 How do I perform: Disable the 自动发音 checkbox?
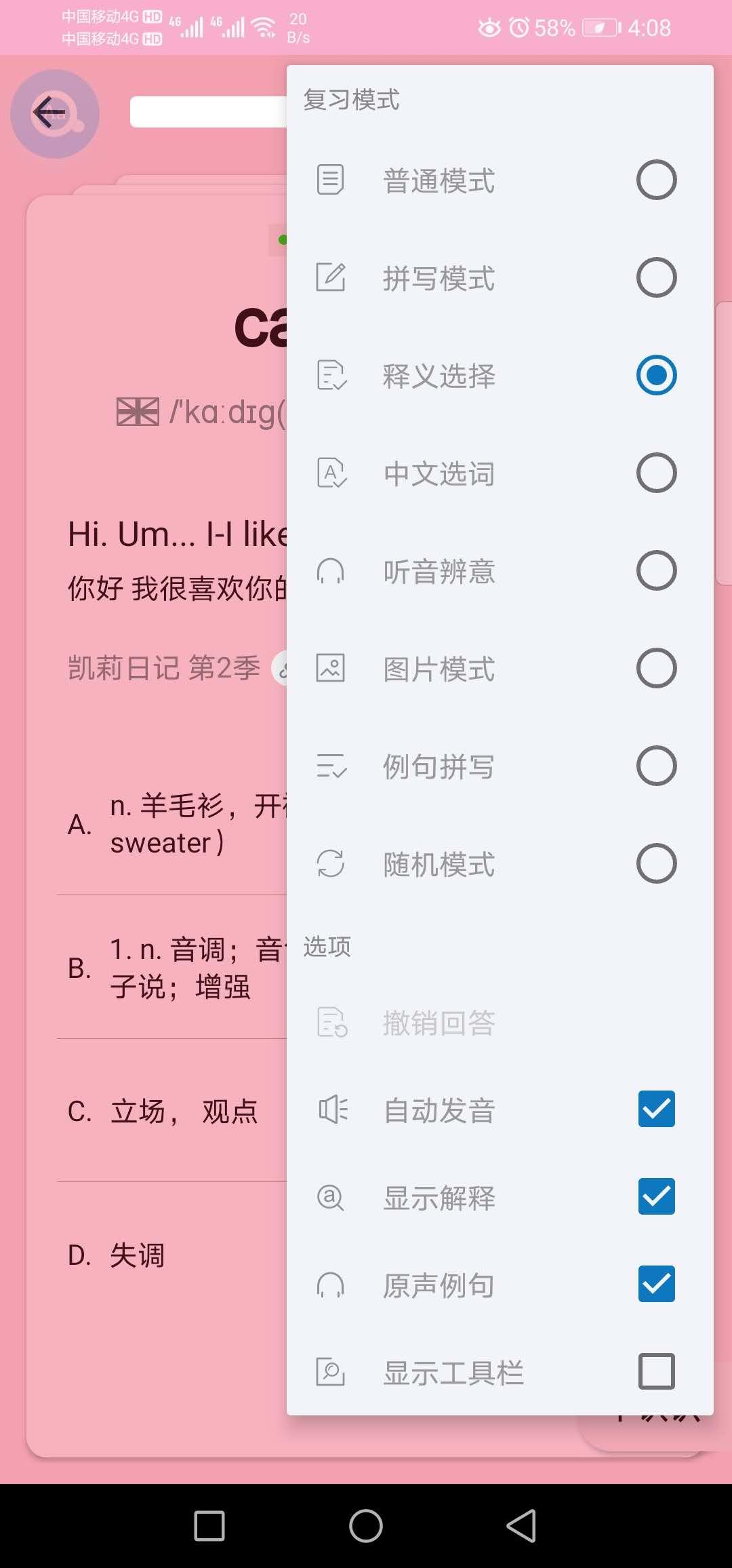click(655, 1110)
